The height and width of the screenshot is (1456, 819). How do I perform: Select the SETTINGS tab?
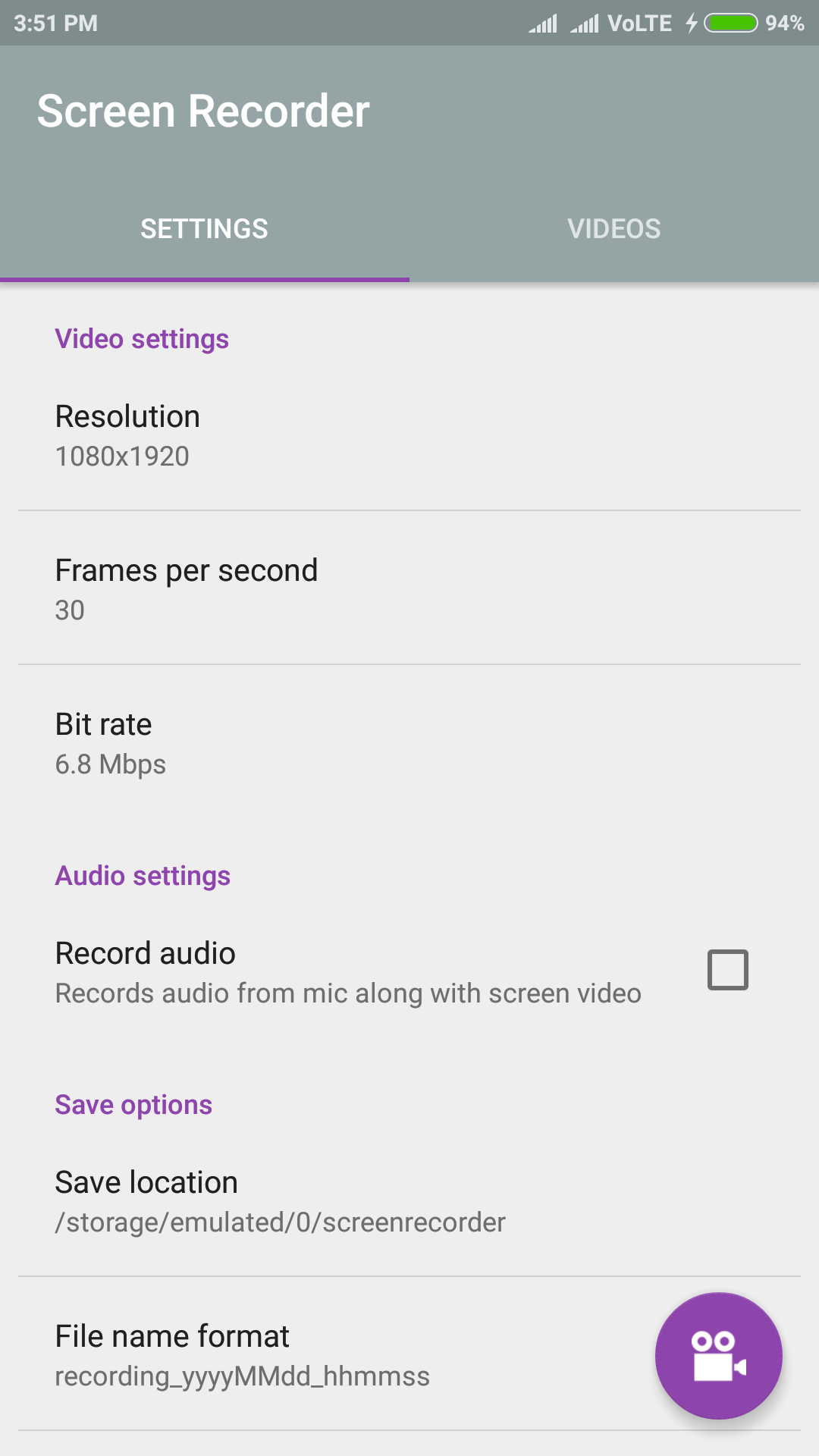coord(204,228)
